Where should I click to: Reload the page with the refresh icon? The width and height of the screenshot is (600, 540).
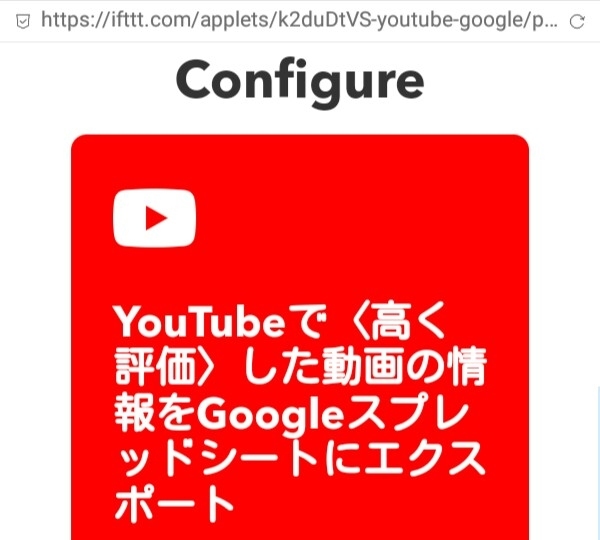[575, 20]
